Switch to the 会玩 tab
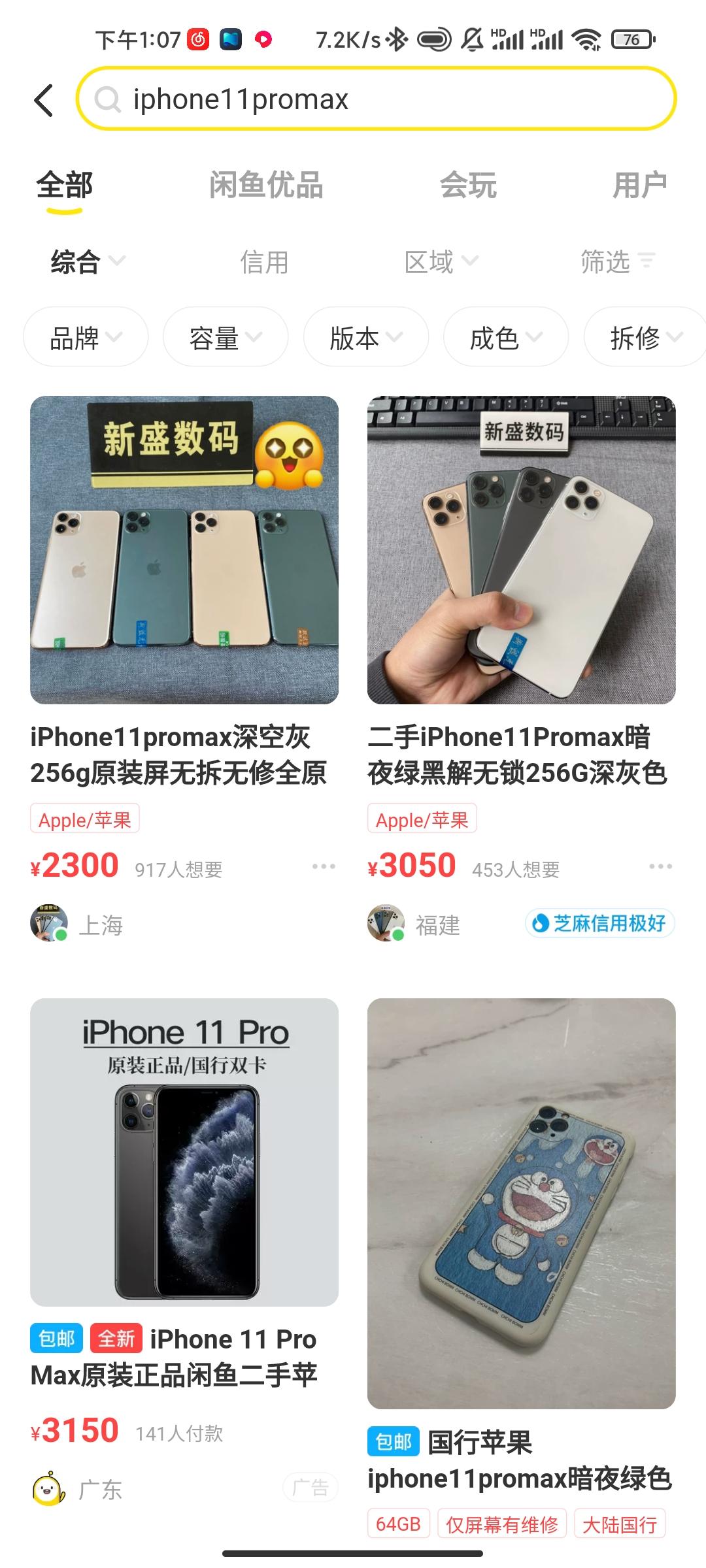Screen dimensions: 706x1568 [468, 186]
